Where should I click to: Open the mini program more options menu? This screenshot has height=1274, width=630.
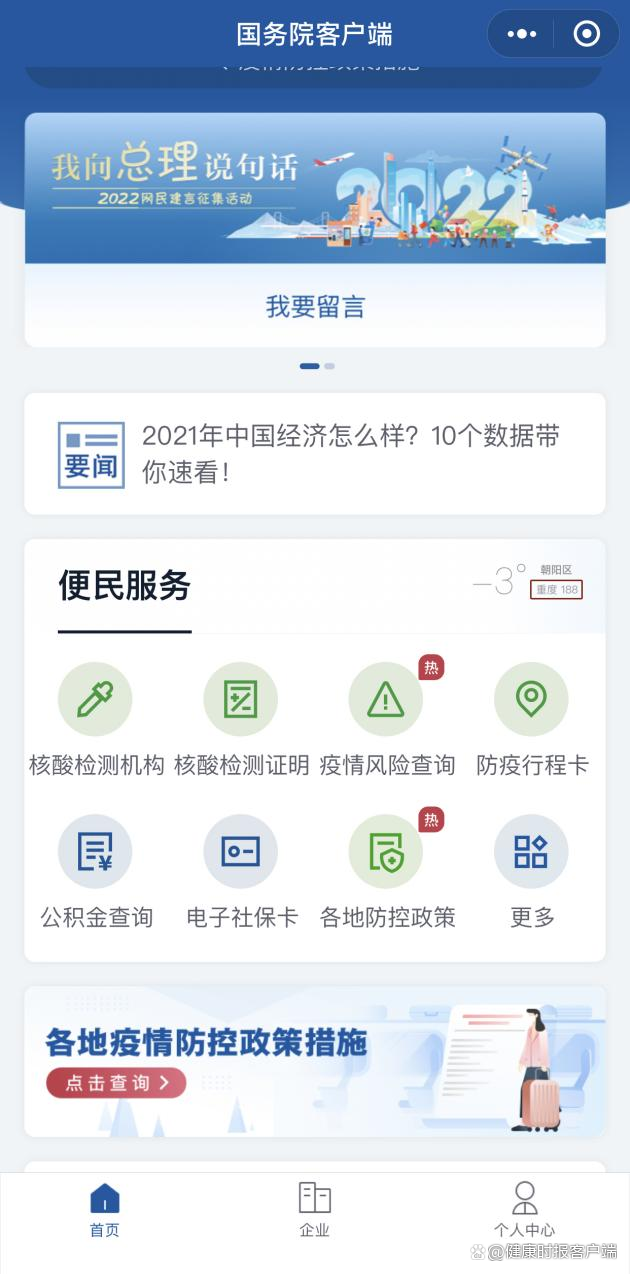(x=521, y=34)
